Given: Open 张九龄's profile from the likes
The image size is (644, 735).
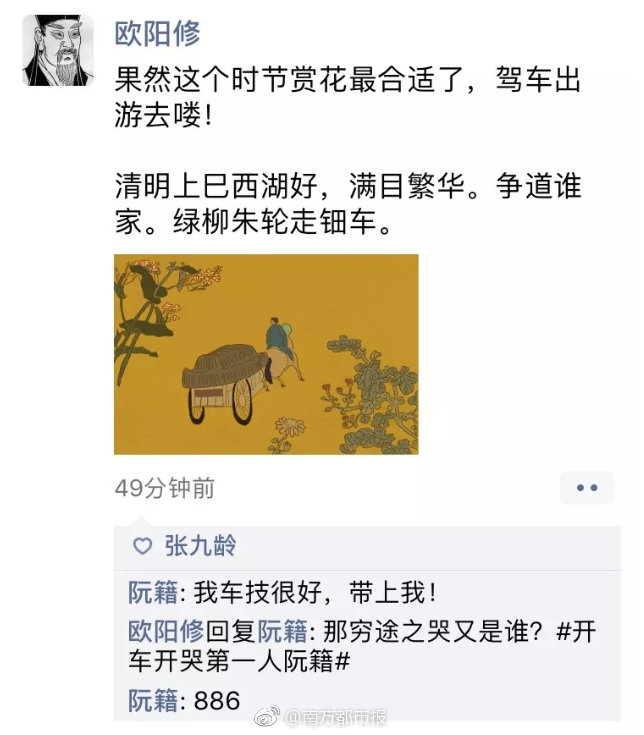Looking at the screenshot, I should [200, 546].
